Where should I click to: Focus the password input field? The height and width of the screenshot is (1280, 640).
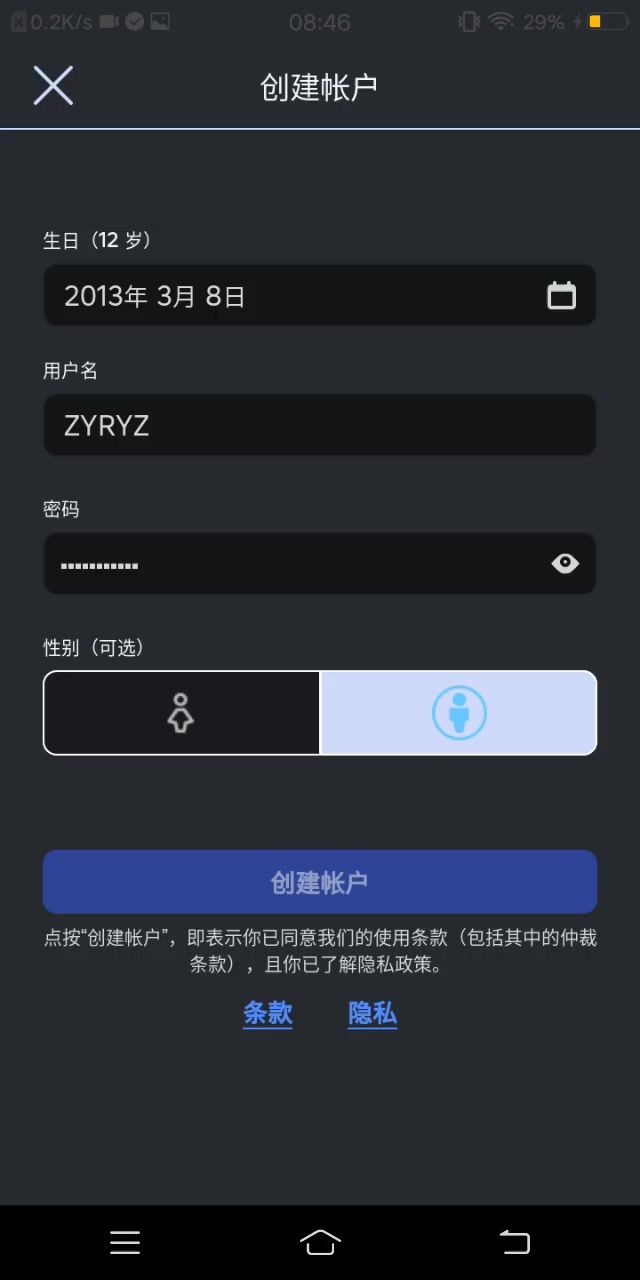tap(290, 564)
